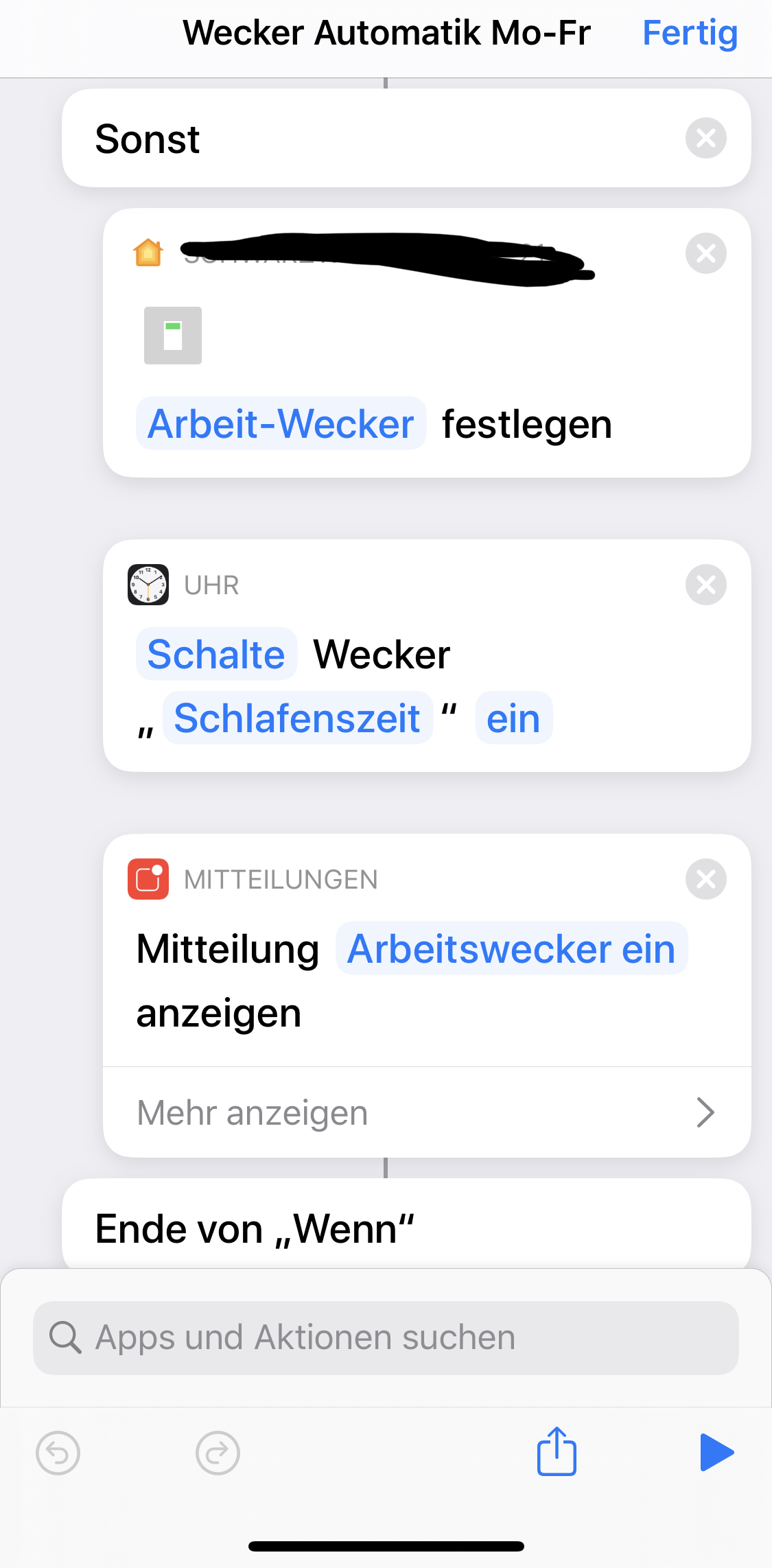Screen dimensions: 772x1568
Task: Expand Mehr anzeigen options
Action: 427,1112
